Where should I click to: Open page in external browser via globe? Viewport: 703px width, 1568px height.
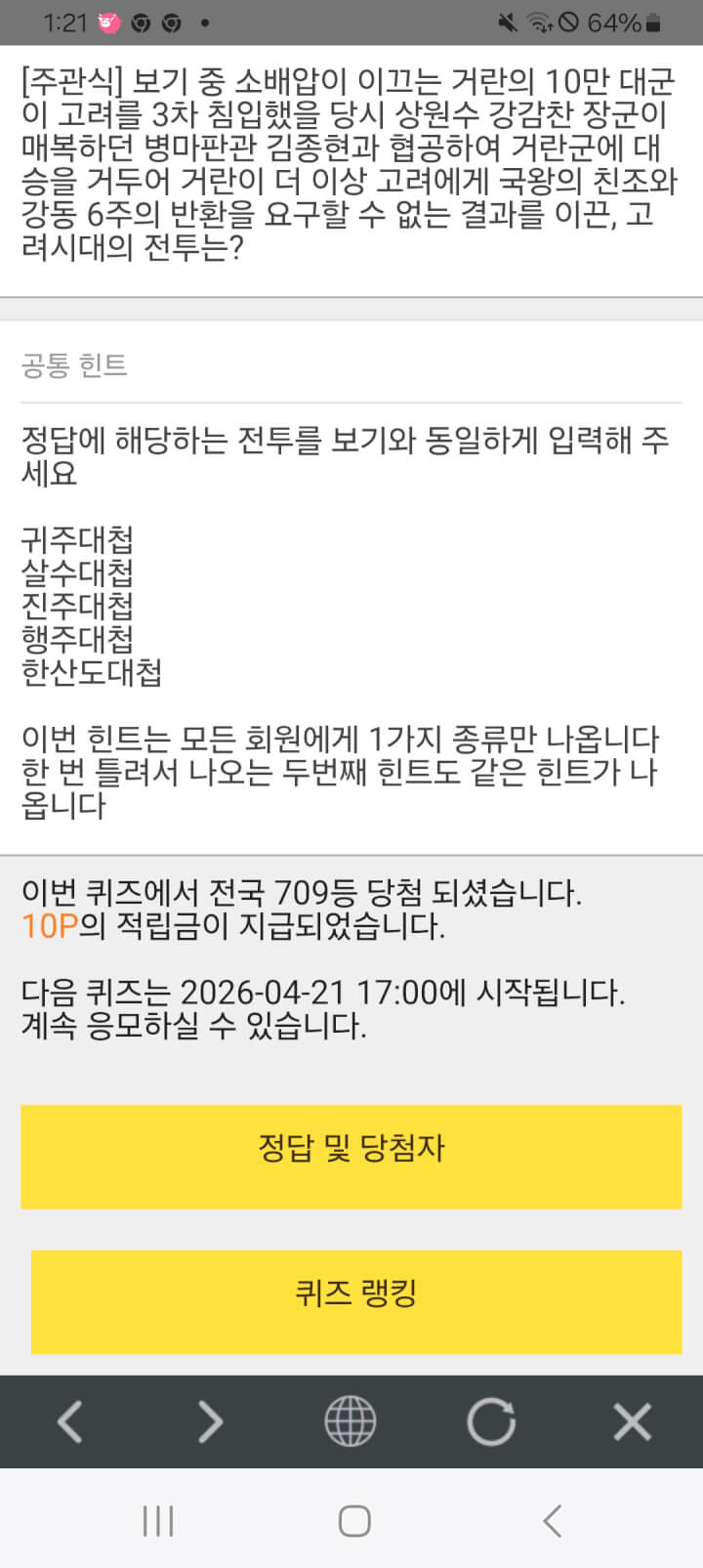coord(351,1421)
